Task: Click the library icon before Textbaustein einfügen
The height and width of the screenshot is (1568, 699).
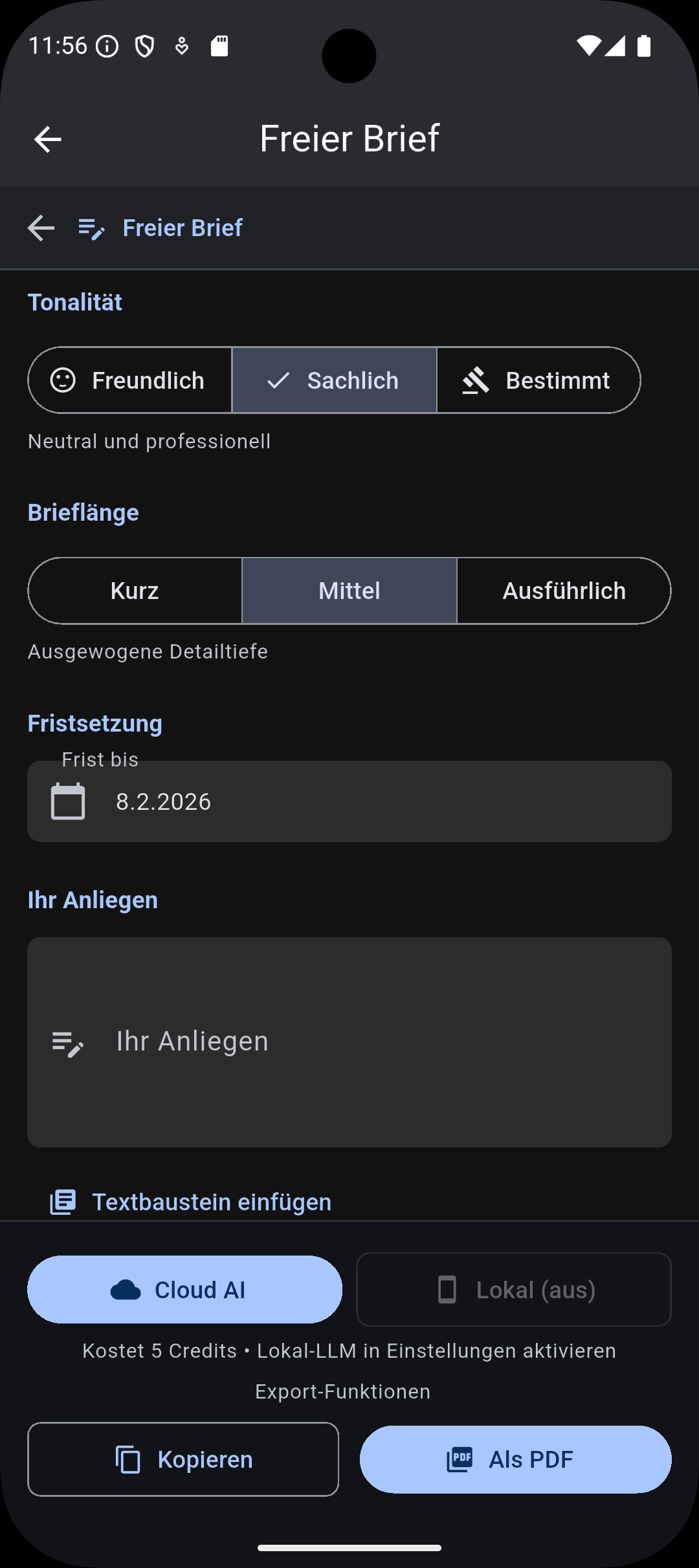Action: pos(63,1201)
